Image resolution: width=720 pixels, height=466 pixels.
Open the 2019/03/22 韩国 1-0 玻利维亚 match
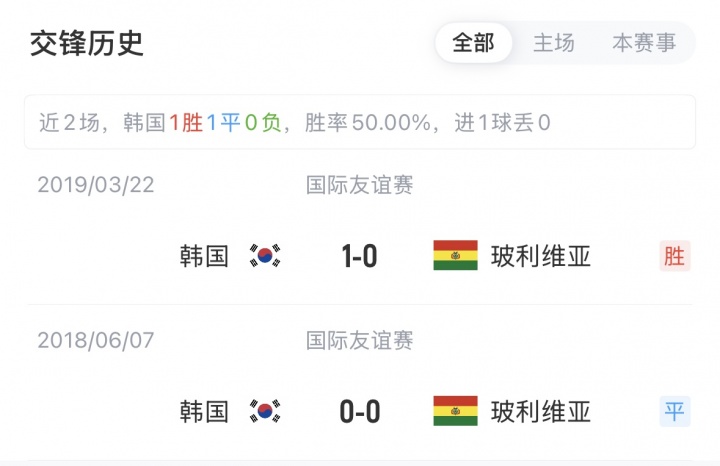pos(360,256)
